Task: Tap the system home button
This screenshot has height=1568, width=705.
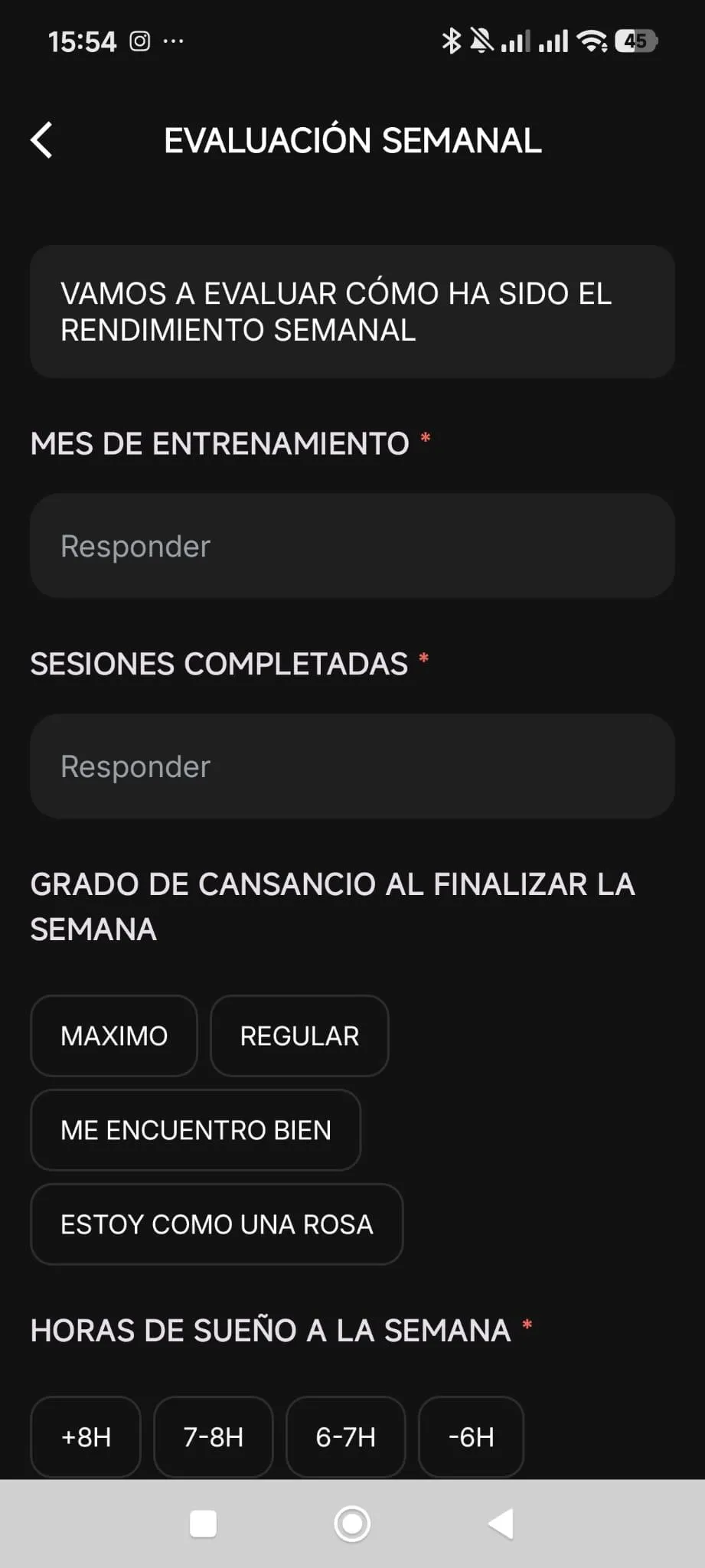Action: click(352, 1524)
